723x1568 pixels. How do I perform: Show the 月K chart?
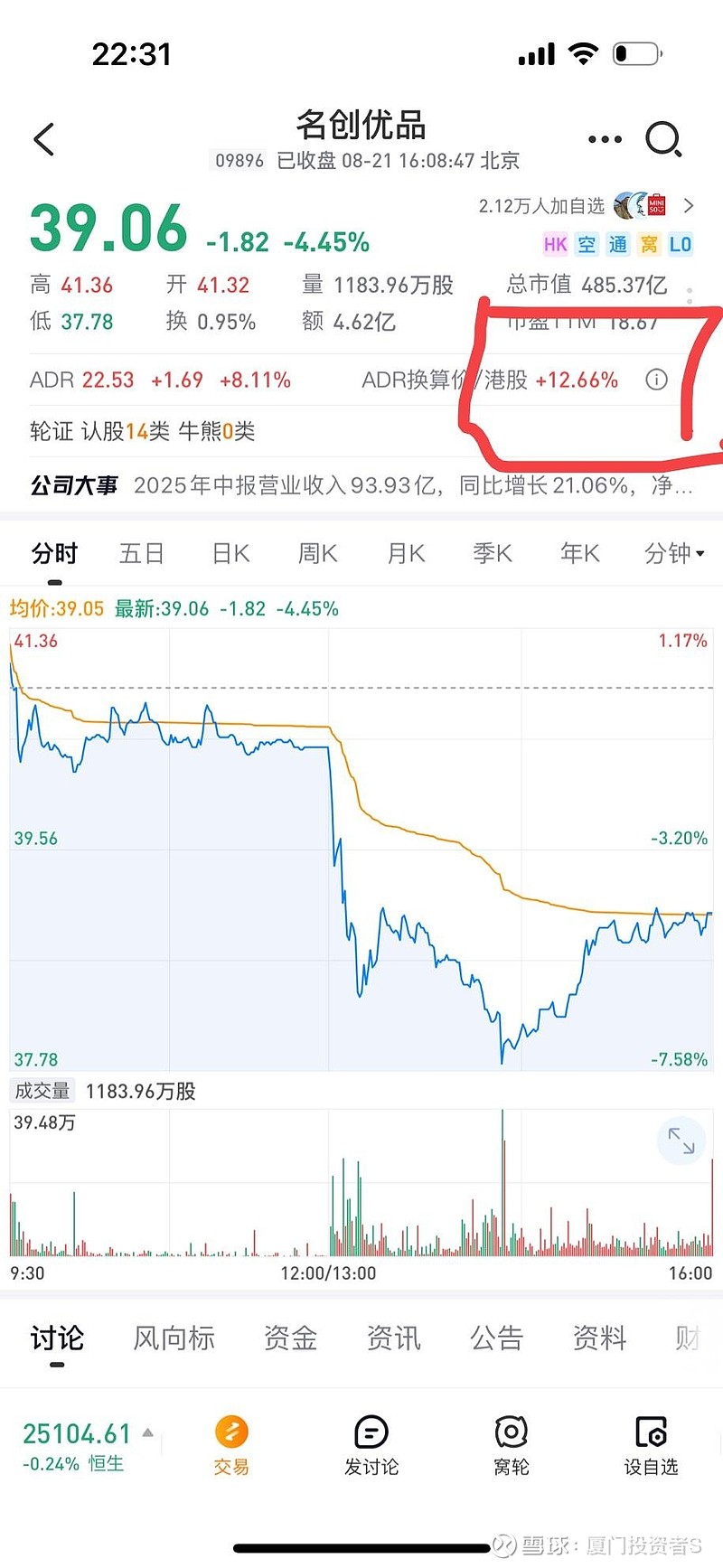click(406, 553)
